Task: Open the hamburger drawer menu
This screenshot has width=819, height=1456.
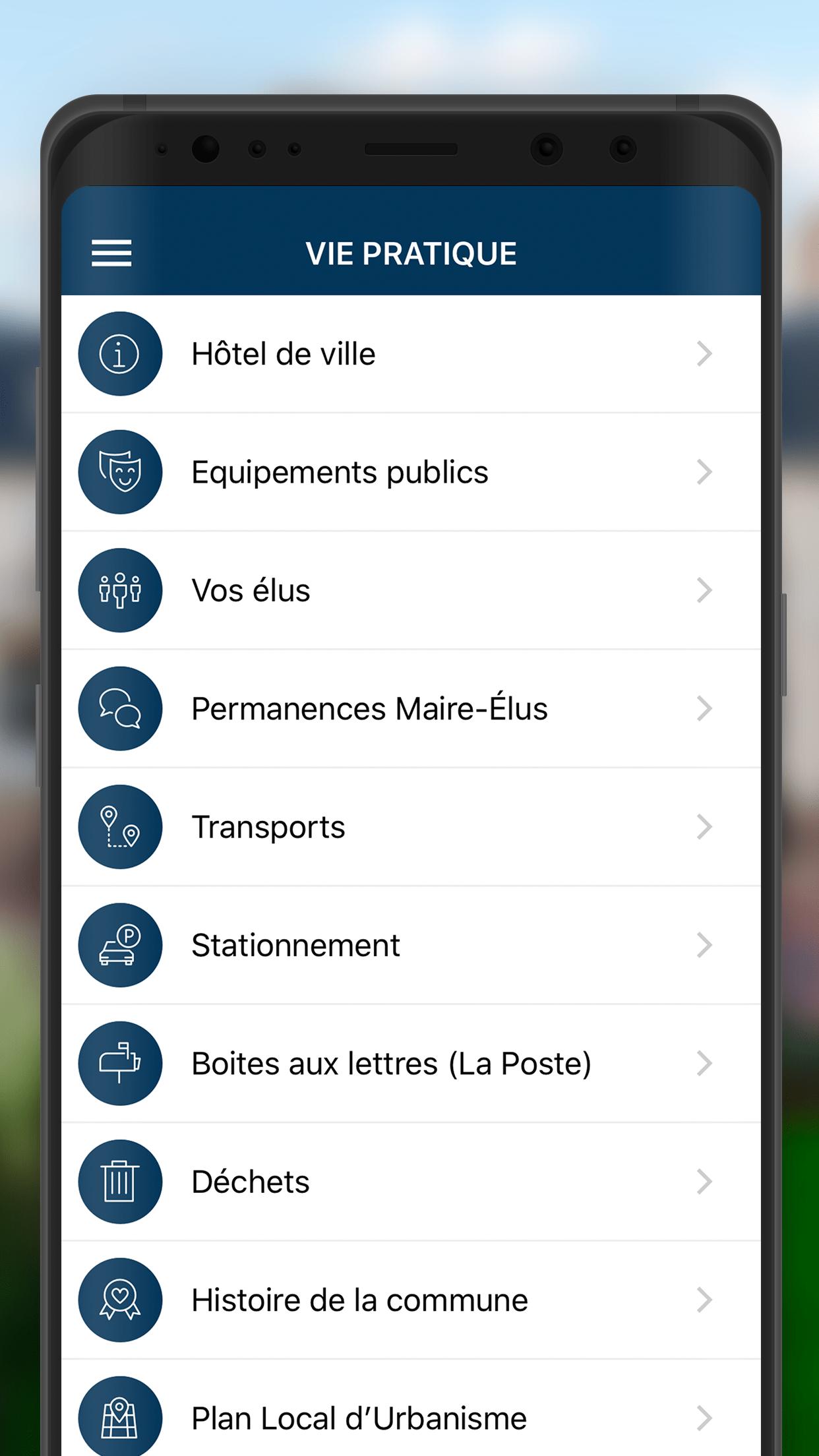Action: pos(111,253)
